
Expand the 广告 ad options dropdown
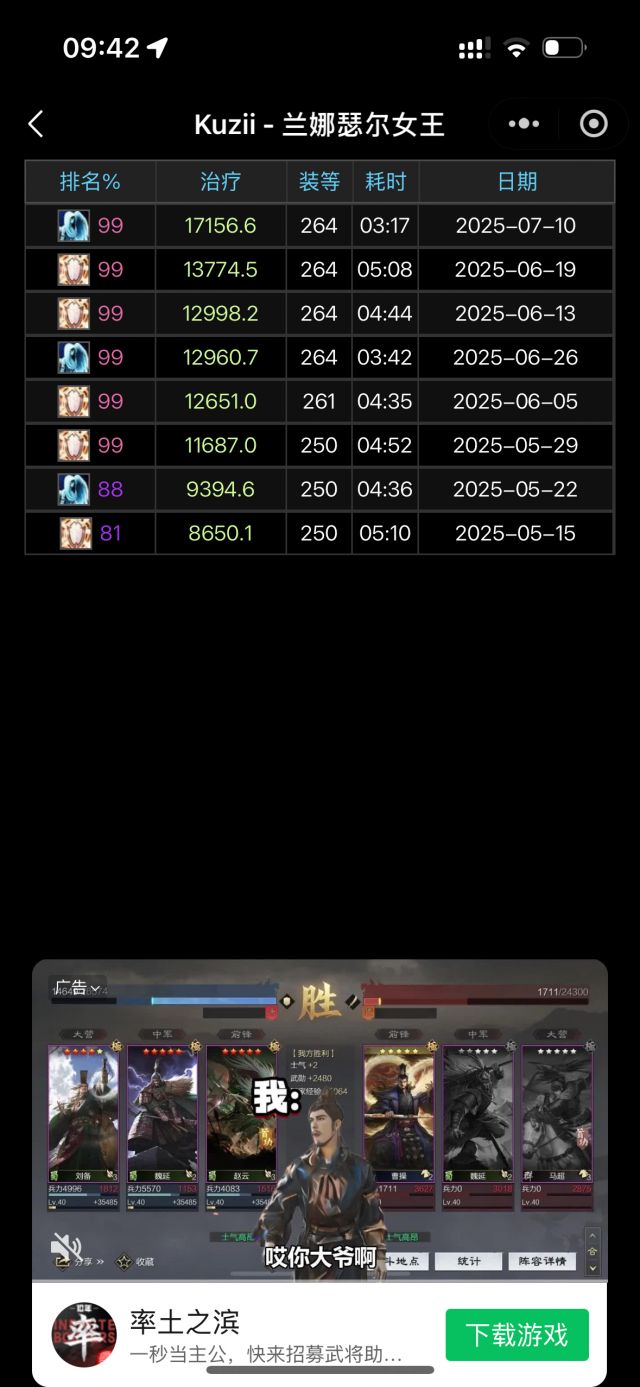point(78,988)
